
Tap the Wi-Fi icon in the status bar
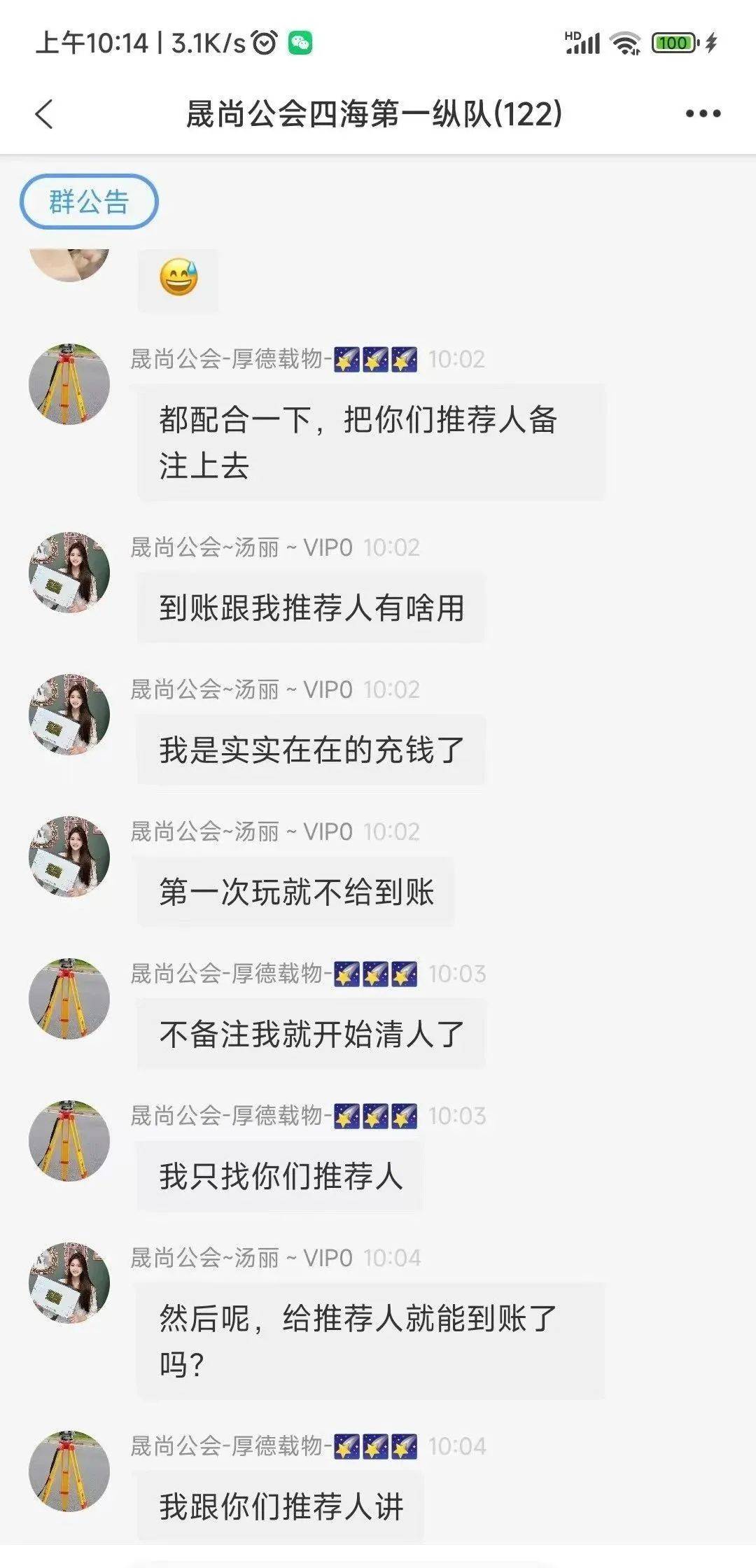click(625, 43)
